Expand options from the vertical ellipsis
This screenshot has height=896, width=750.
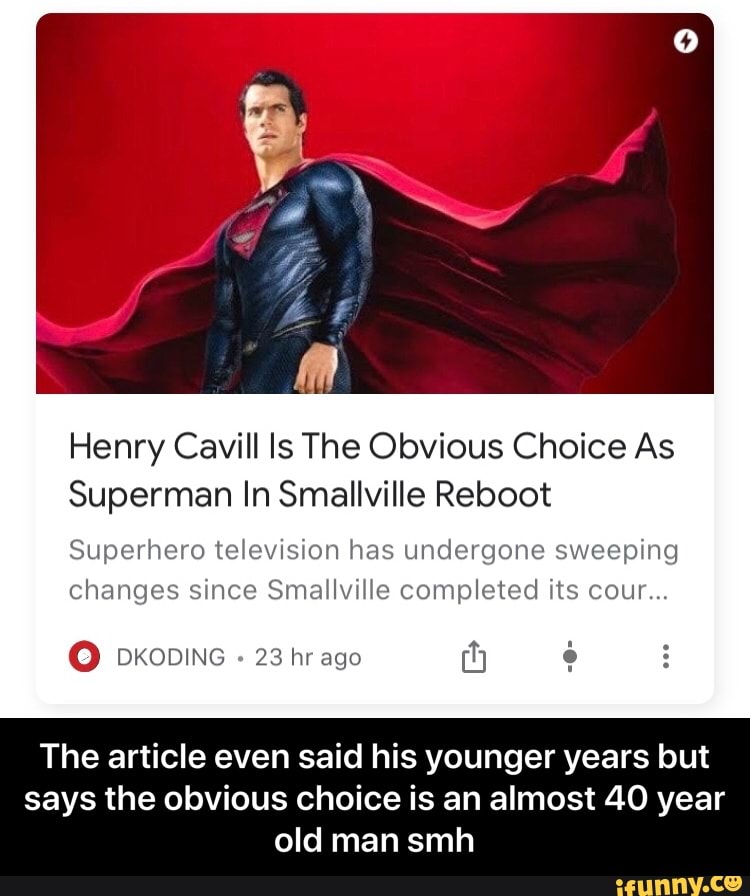click(x=668, y=657)
